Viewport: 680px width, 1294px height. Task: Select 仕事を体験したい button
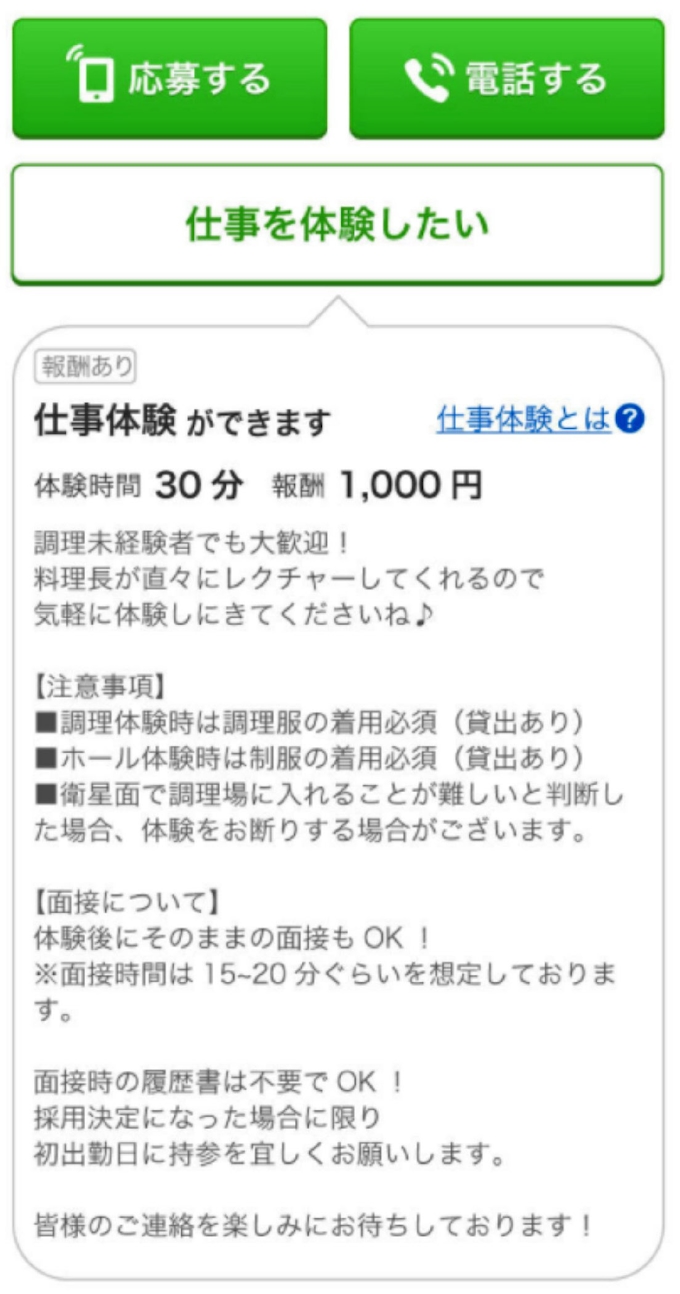tap(337, 224)
